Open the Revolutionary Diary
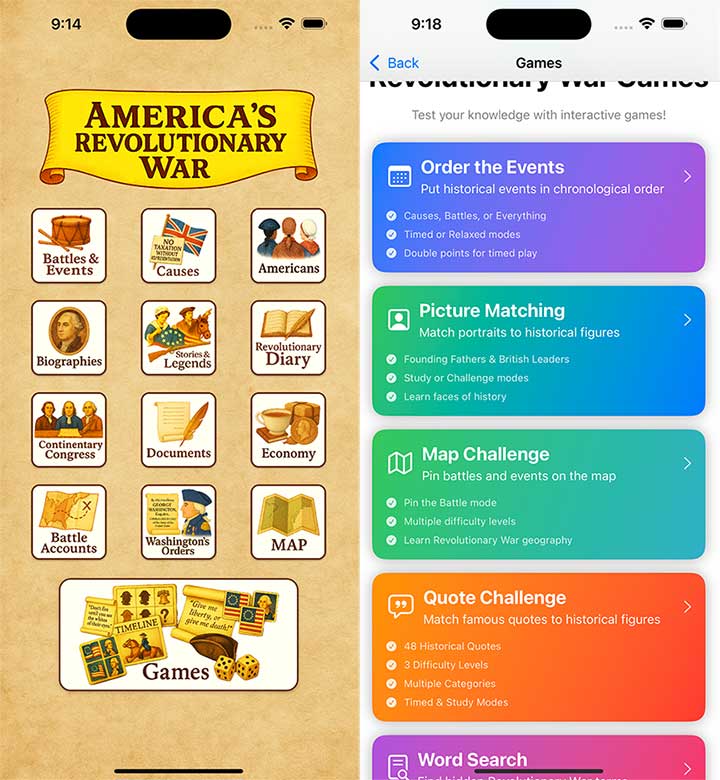The image size is (720, 780). (288, 337)
